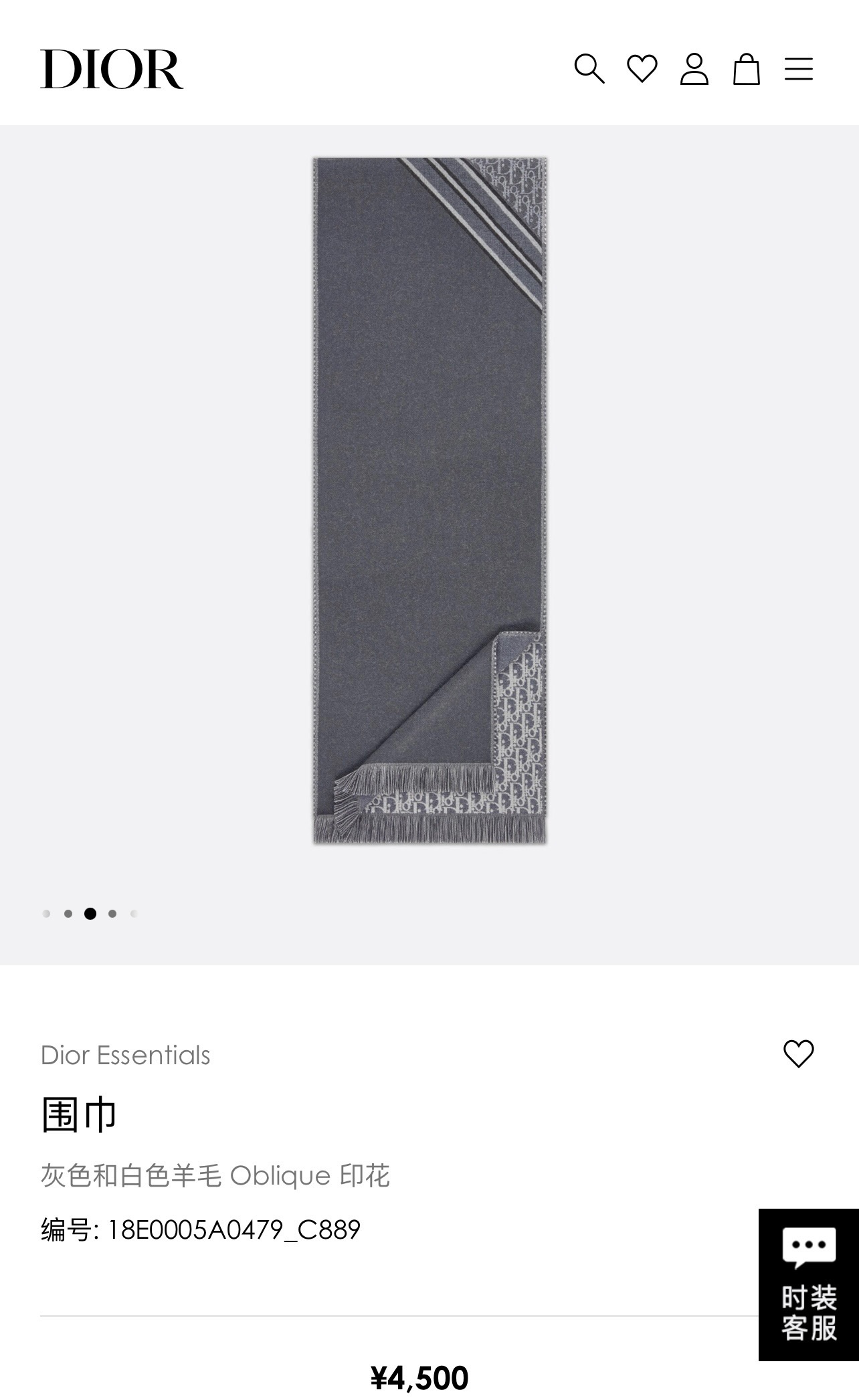Select the fourth dot of the image carousel
859x1400 pixels.
pos(112,914)
